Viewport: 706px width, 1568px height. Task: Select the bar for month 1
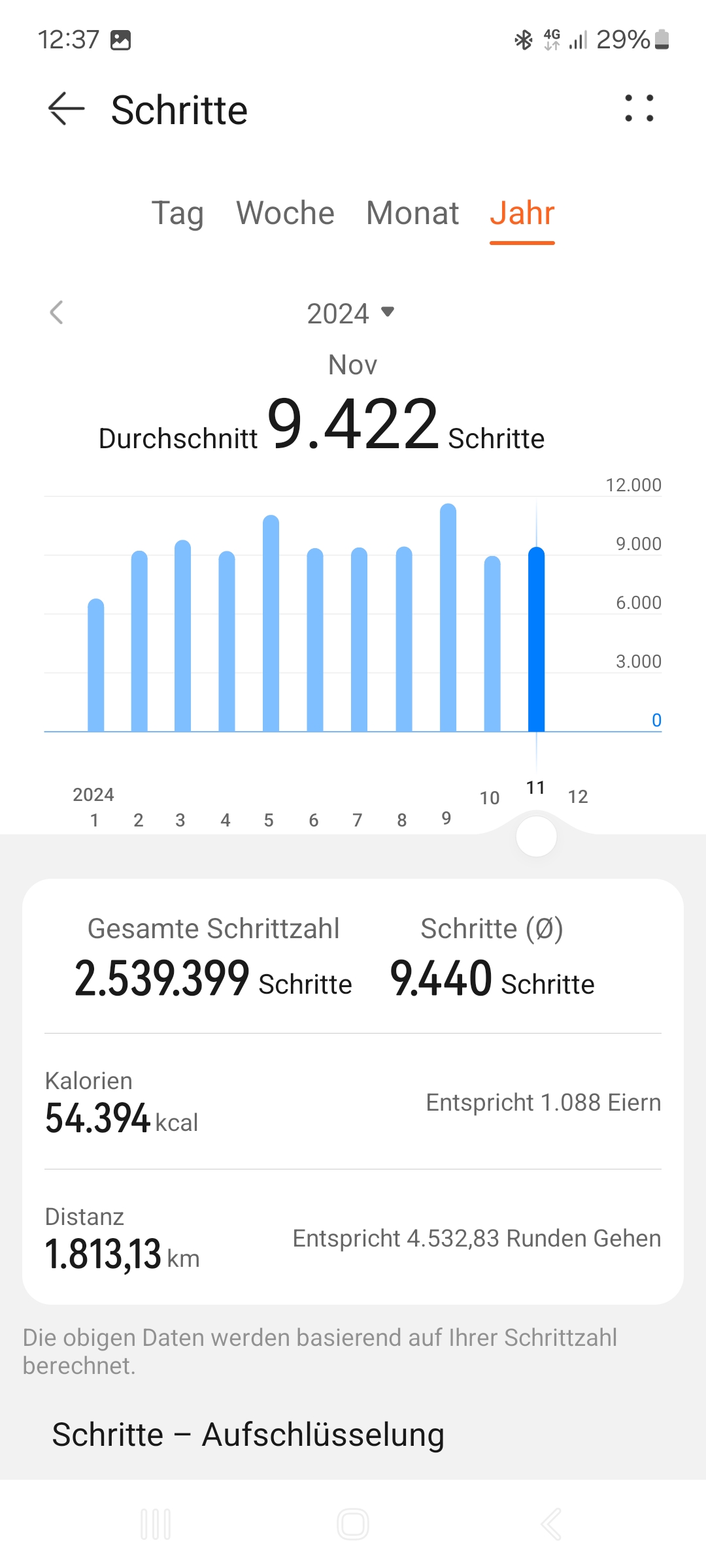tap(96, 664)
